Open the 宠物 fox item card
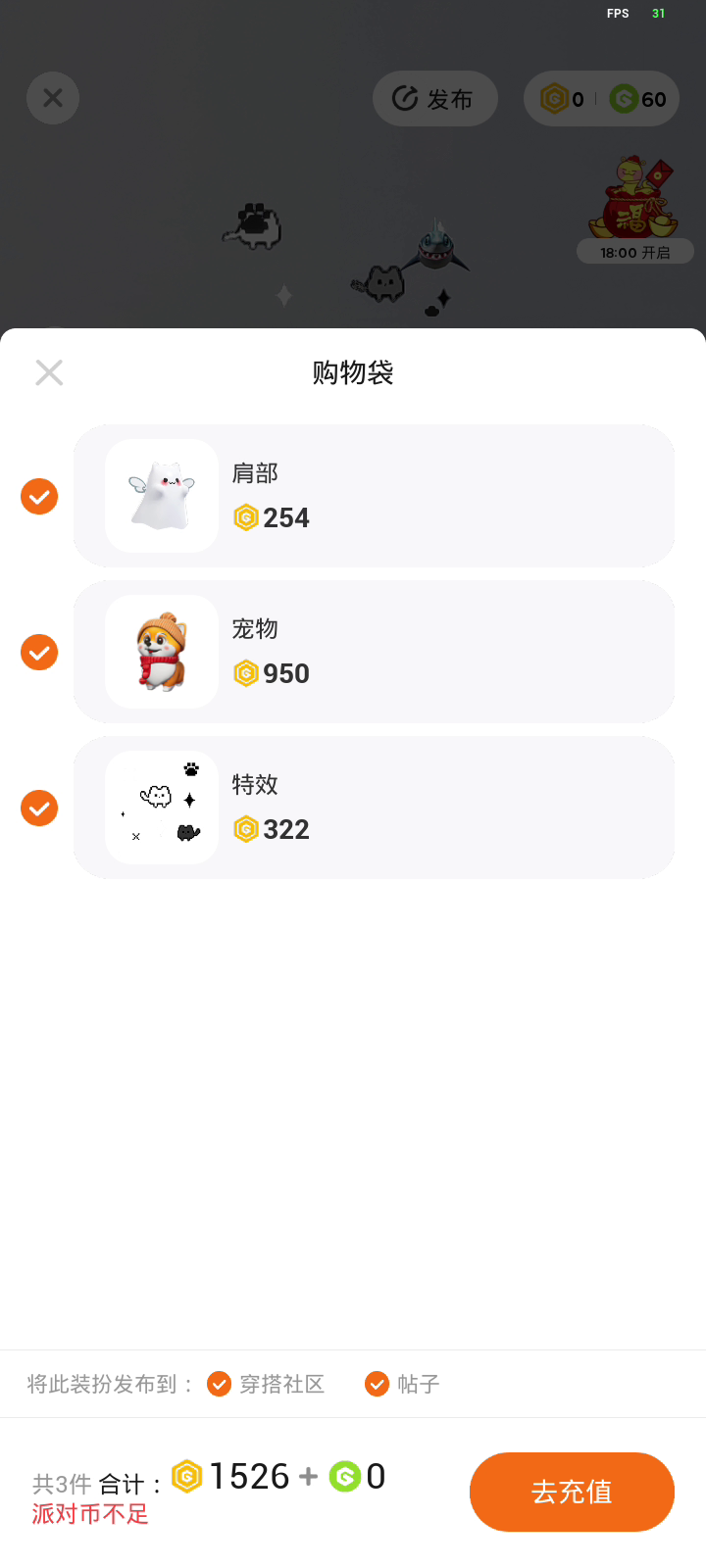This screenshot has width=706, height=1568. tap(374, 652)
